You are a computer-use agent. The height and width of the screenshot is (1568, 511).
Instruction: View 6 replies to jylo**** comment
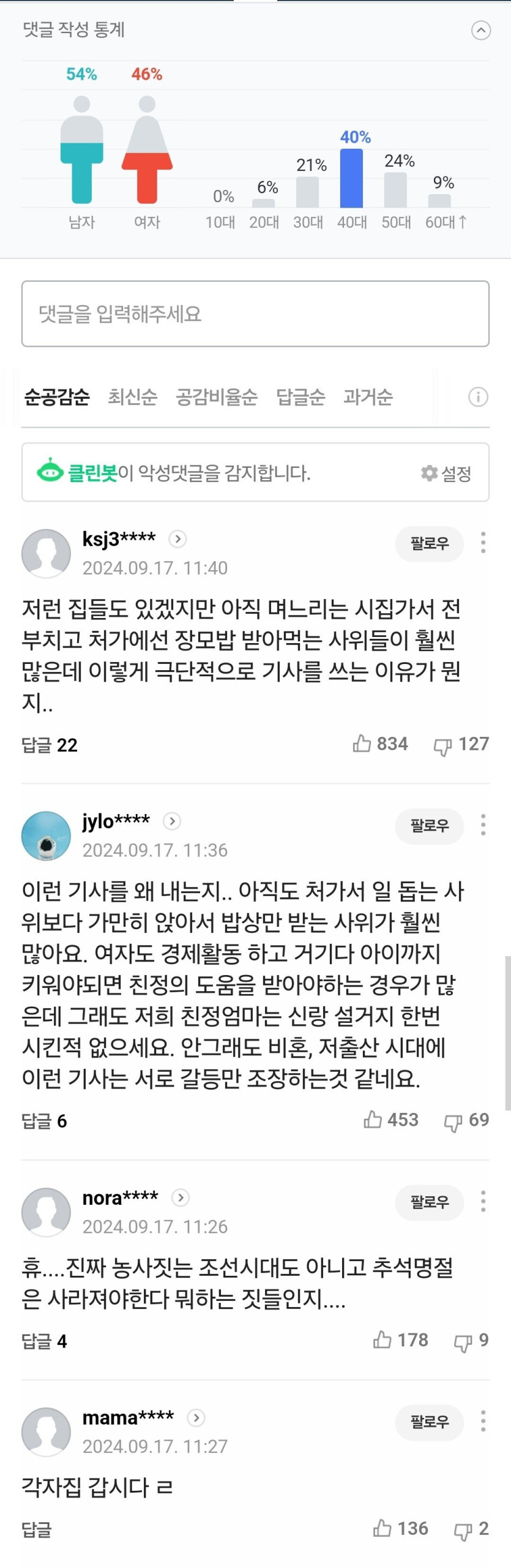(x=44, y=1121)
